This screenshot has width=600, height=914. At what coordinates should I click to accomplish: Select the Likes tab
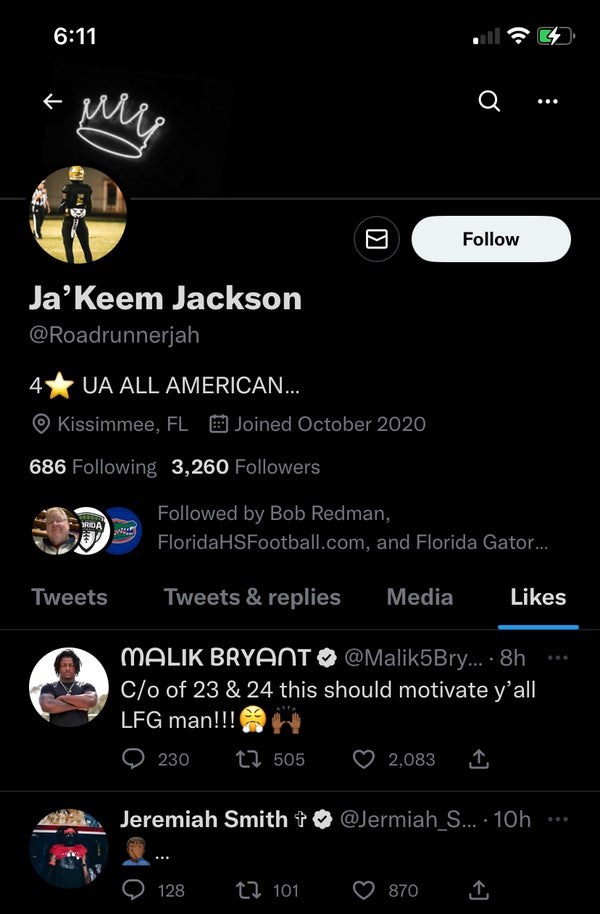[x=538, y=597]
